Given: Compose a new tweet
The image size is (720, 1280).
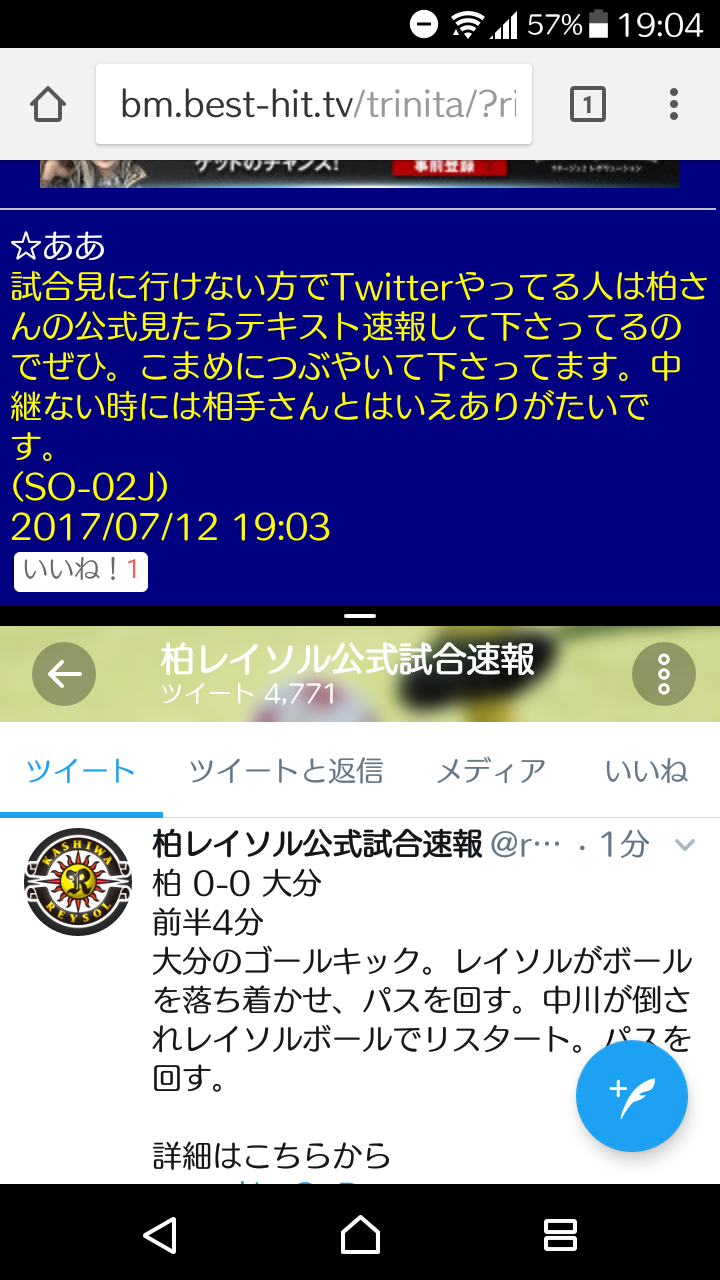Looking at the screenshot, I should 632,1097.
